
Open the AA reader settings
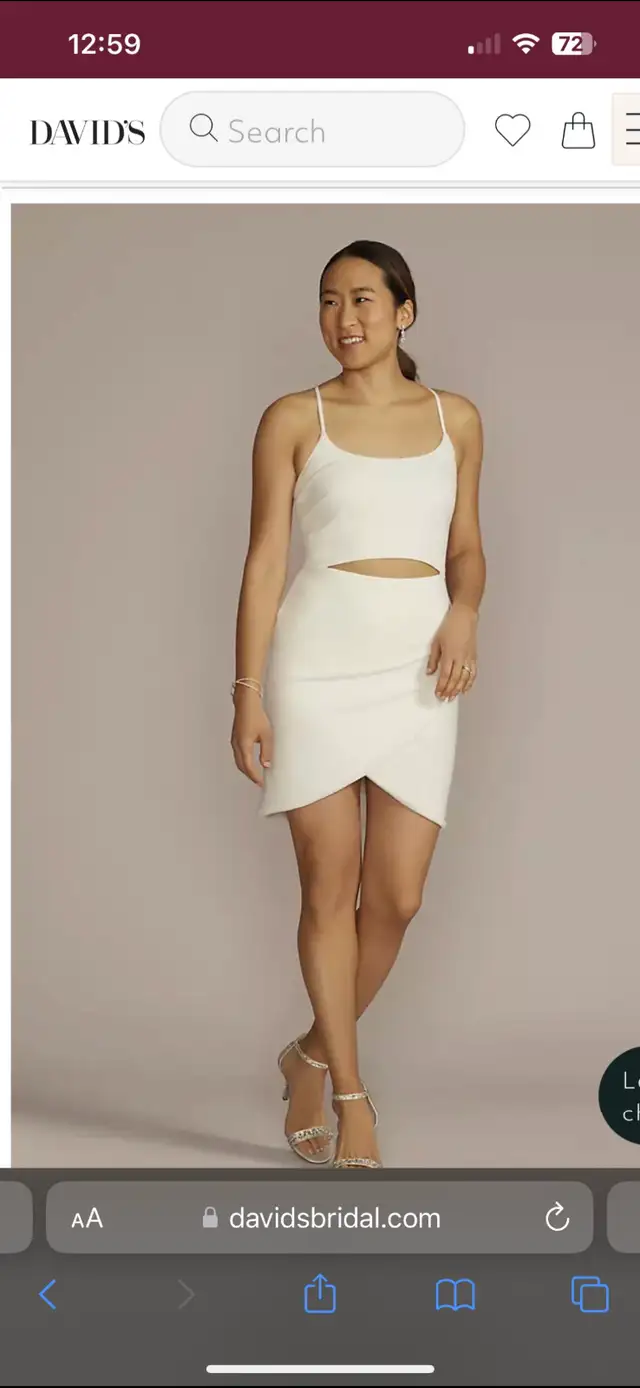pyautogui.click(x=87, y=1218)
